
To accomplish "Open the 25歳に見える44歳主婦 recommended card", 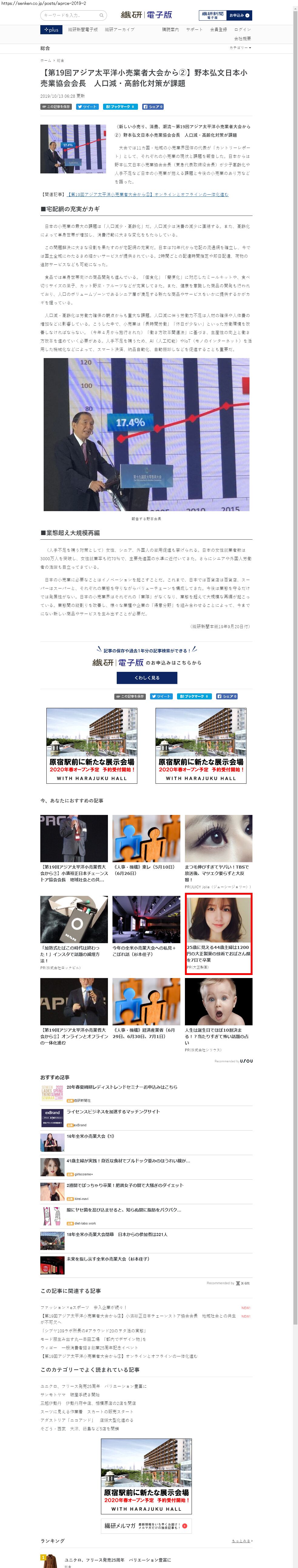I will pyautogui.click(x=218, y=934).
